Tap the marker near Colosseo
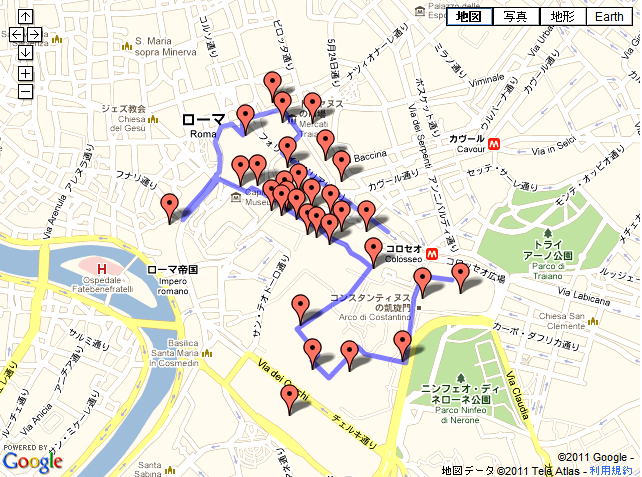This screenshot has height=477, width=642. click(x=374, y=248)
